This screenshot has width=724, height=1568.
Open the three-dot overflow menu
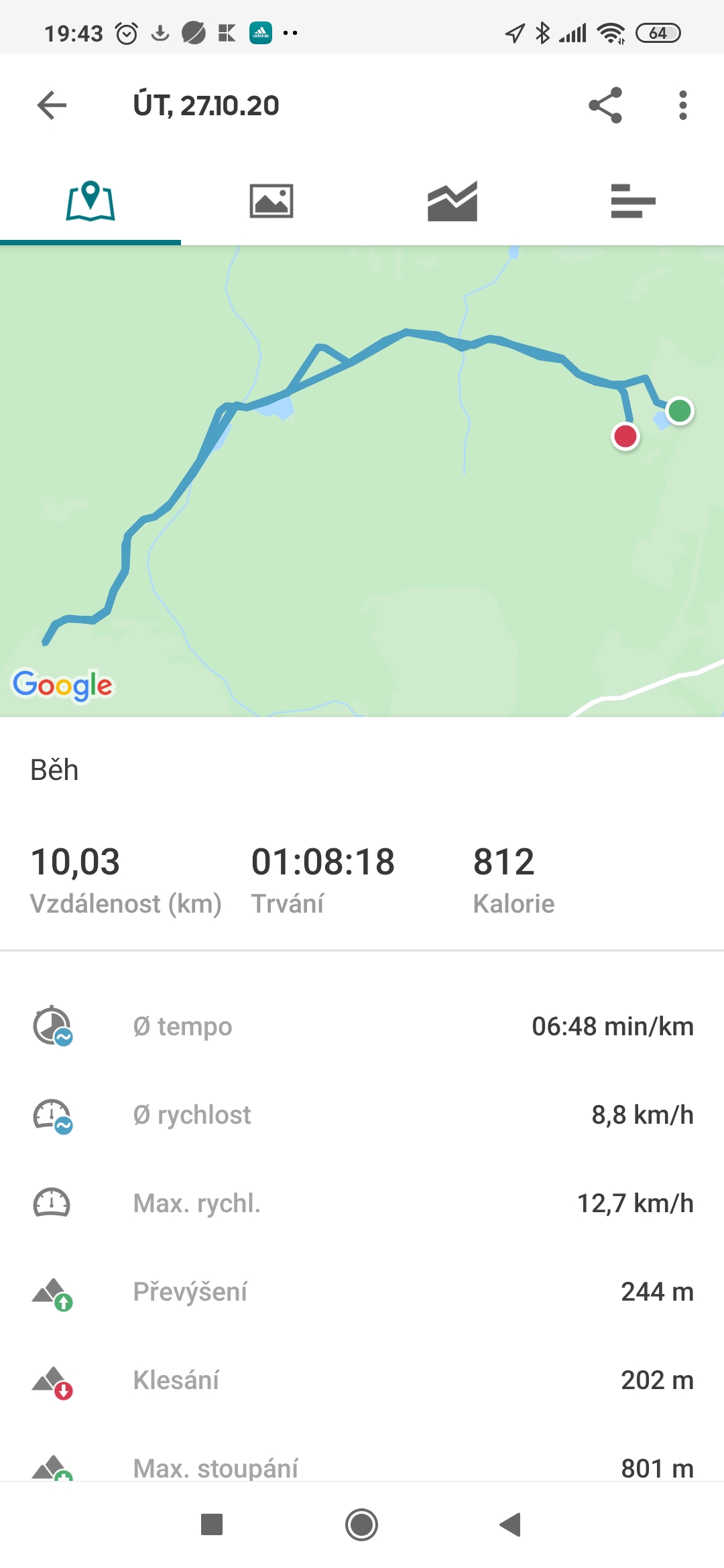click(x=682, y=105)
